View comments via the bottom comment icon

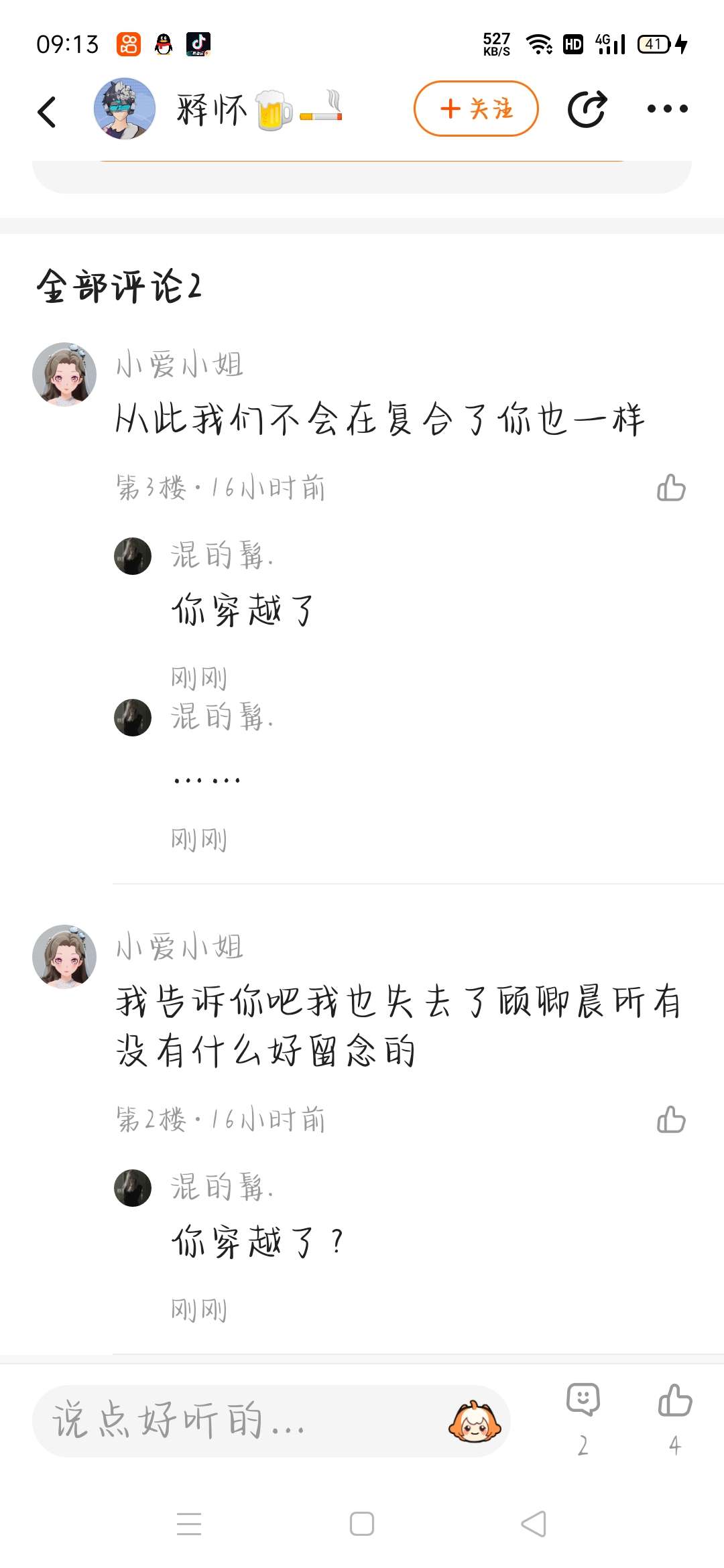pyautogui.click(x=583, y=1400)
